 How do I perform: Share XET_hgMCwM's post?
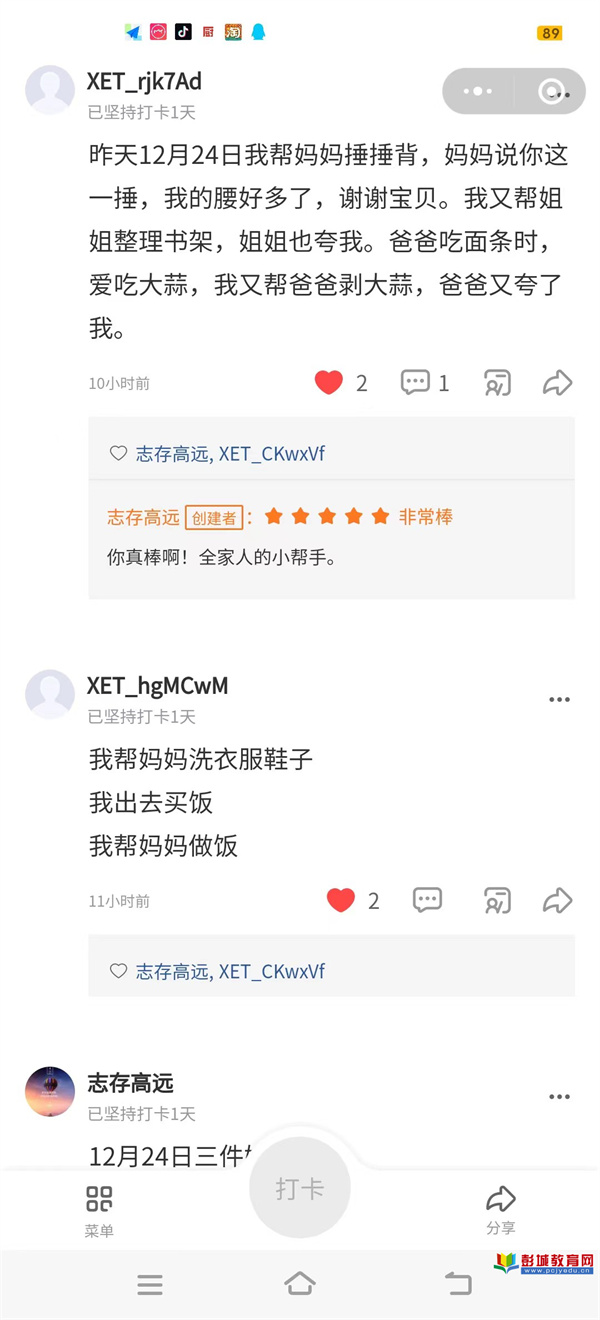[557, 900]
